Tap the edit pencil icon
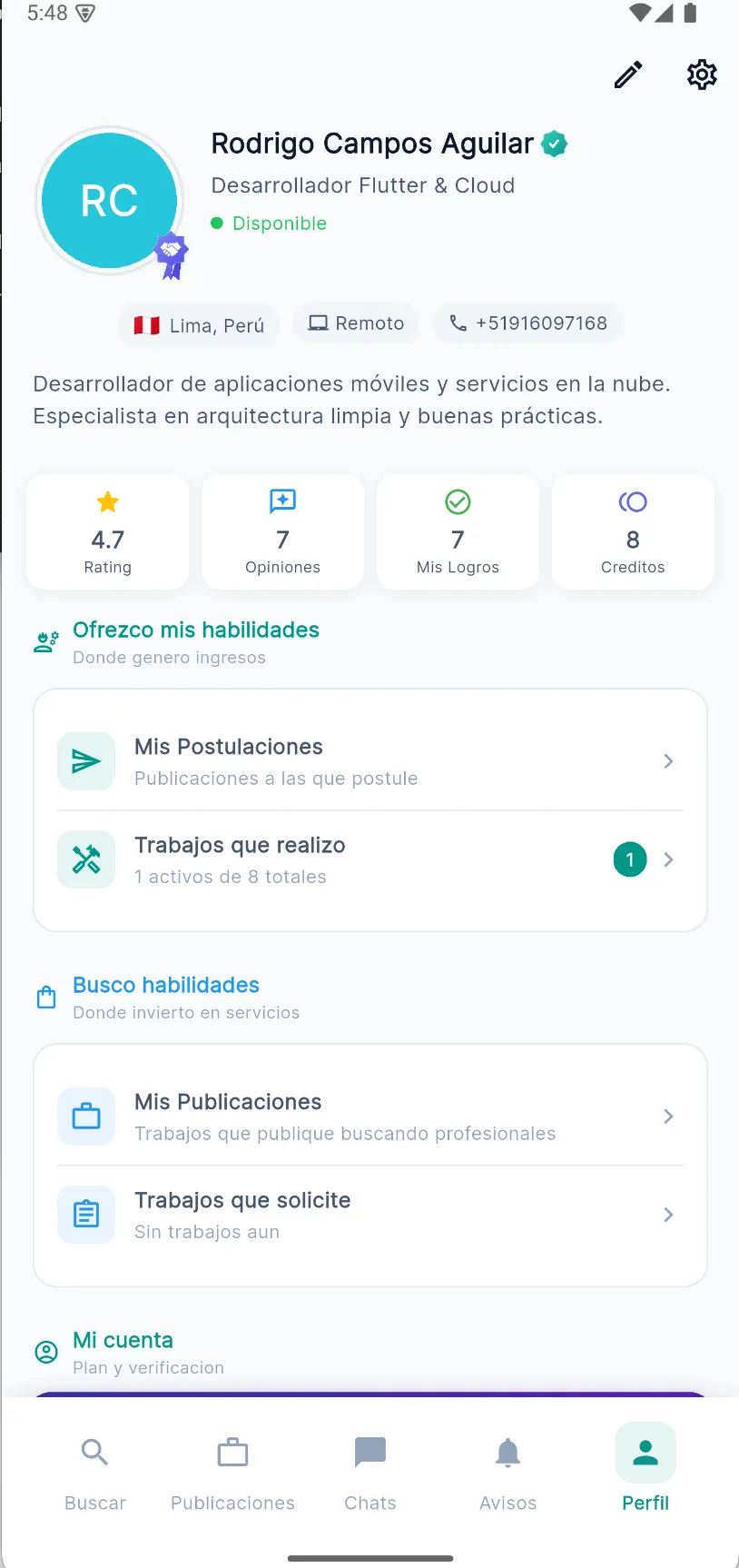Screen dimensions: 739x1568 click(627, 74)
